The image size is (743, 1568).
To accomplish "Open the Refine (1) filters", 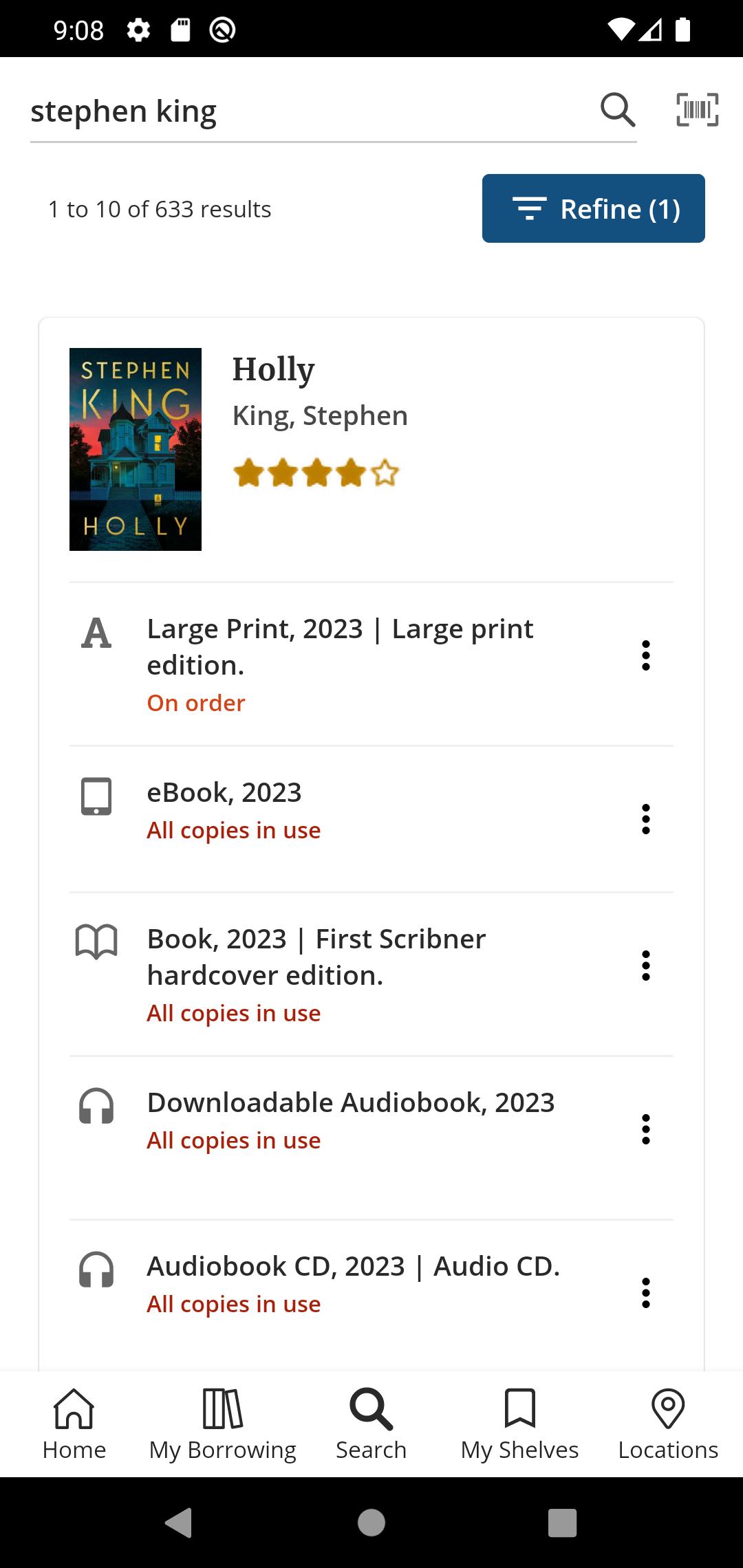I will pos(594,208).
